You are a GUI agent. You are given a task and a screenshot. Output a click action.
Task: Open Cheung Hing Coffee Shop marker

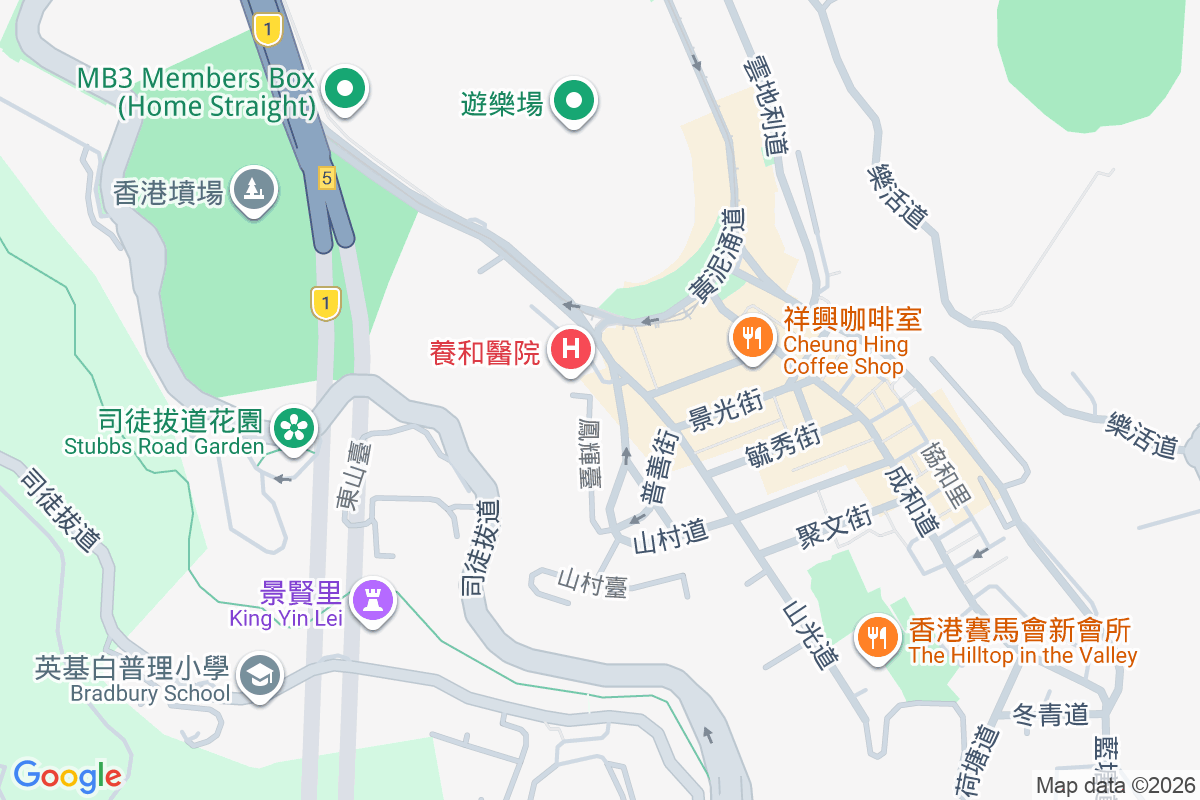752,335
